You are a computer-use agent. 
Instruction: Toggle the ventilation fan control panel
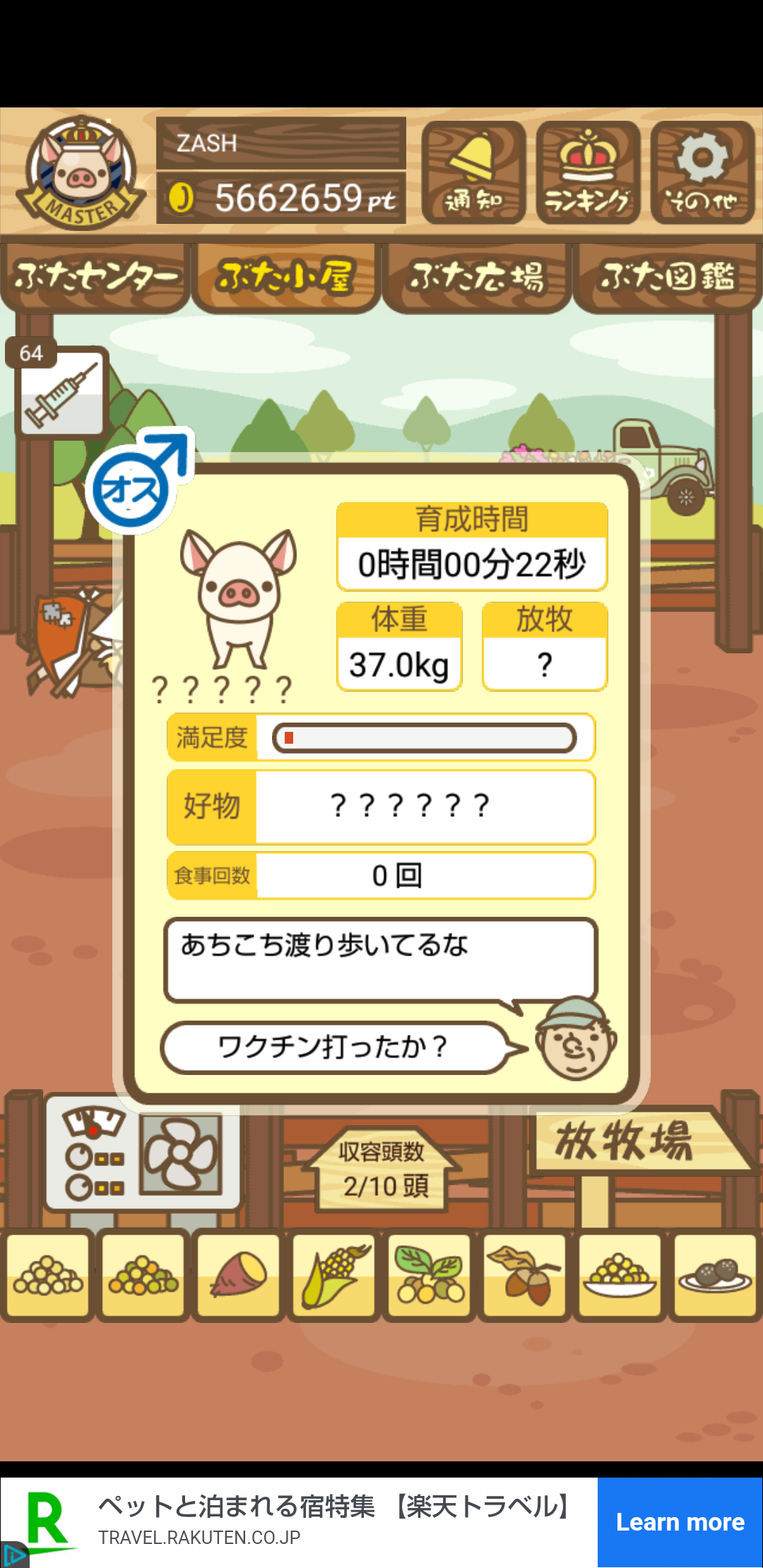click(143, 1153)
